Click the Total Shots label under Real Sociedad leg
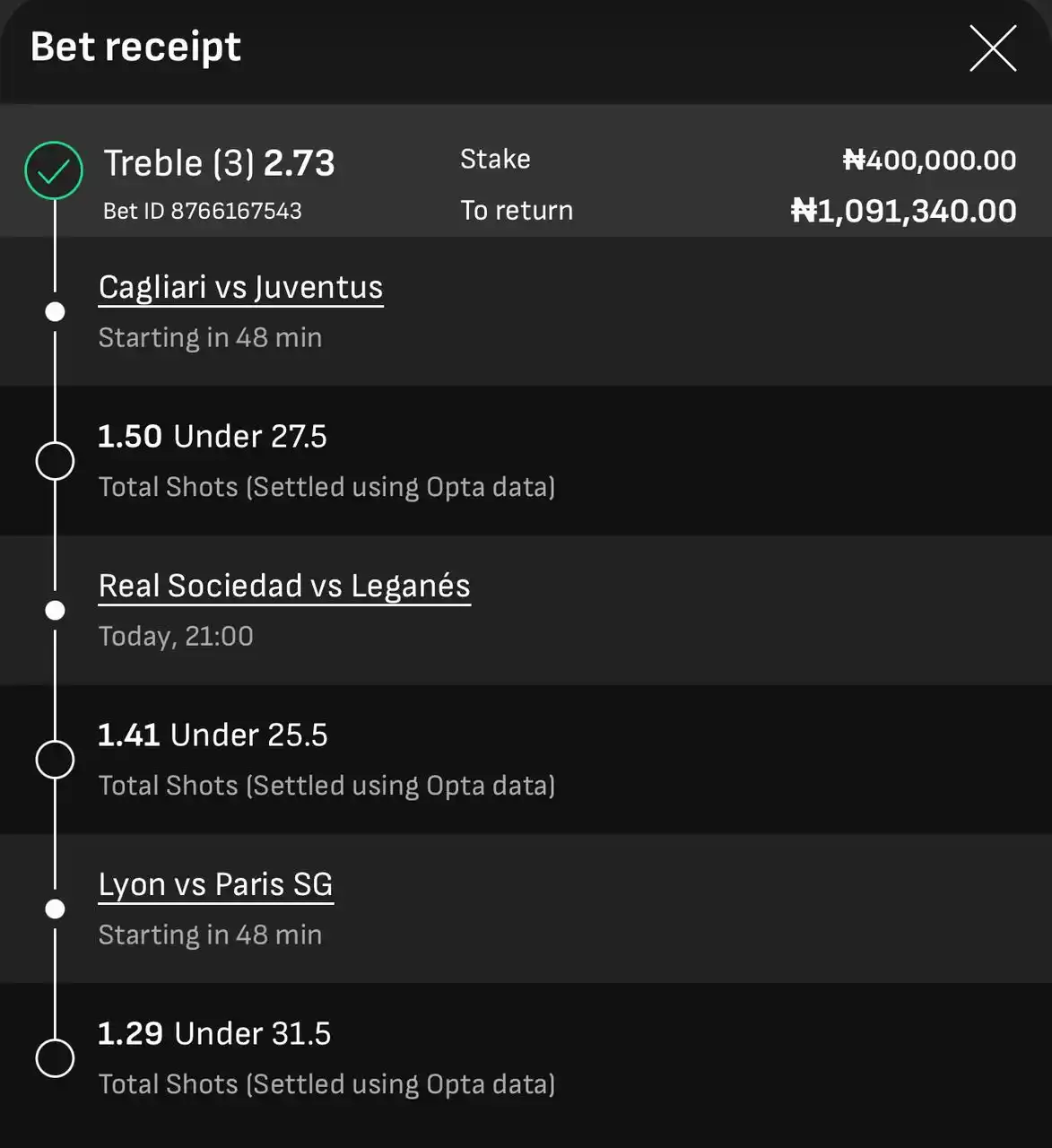 point(326,785)
